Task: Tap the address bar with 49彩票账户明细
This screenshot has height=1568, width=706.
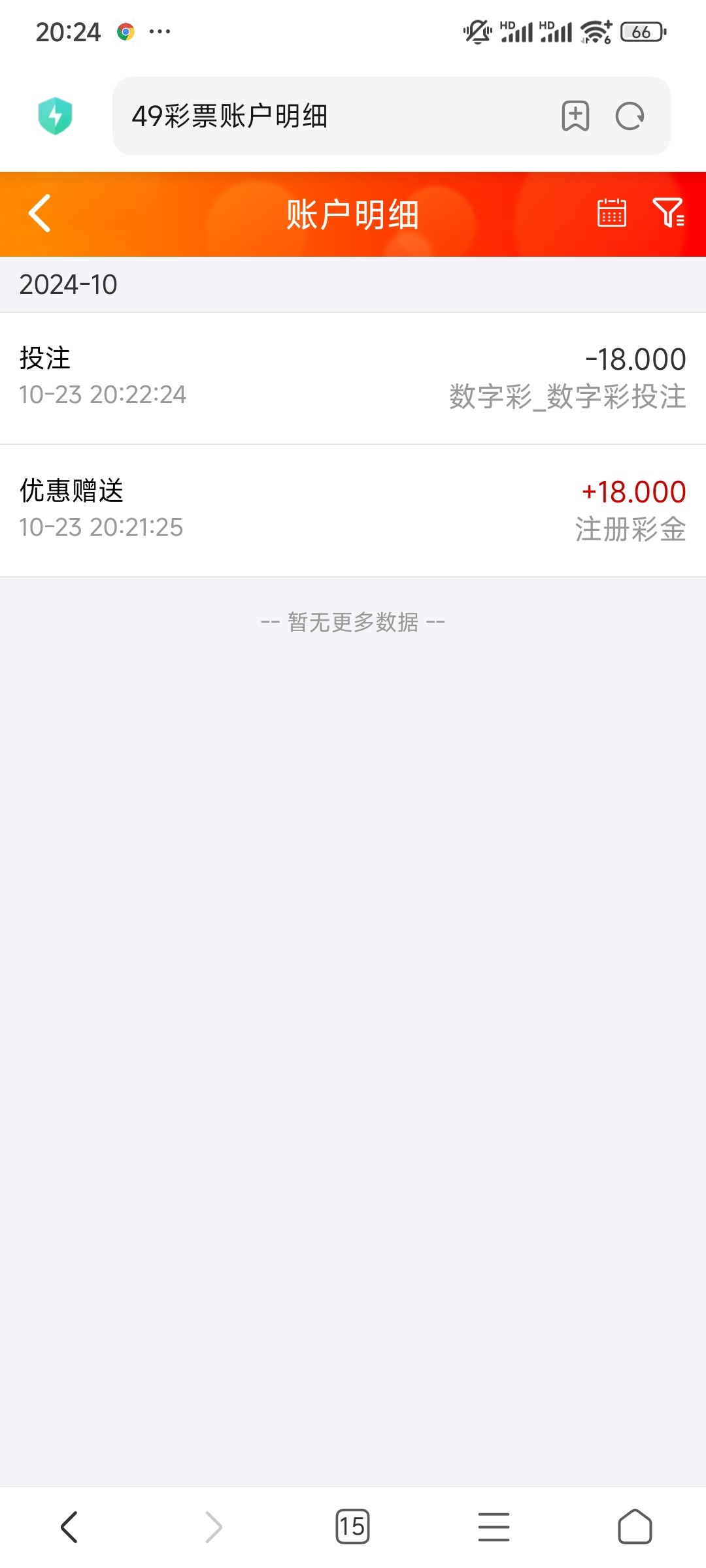Action: coord(327,116)
